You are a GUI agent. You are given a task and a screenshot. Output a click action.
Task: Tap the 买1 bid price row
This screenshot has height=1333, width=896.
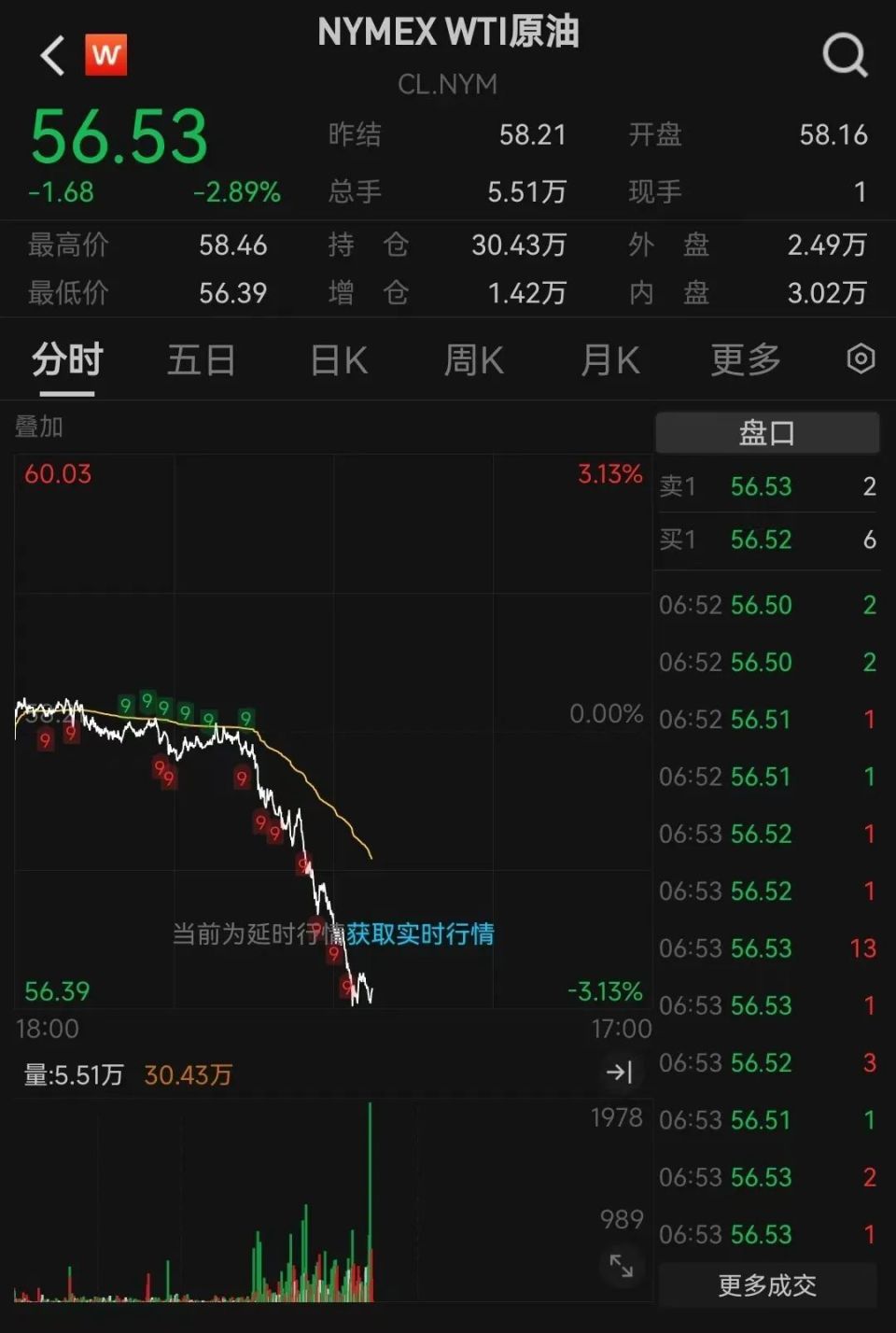767,540
